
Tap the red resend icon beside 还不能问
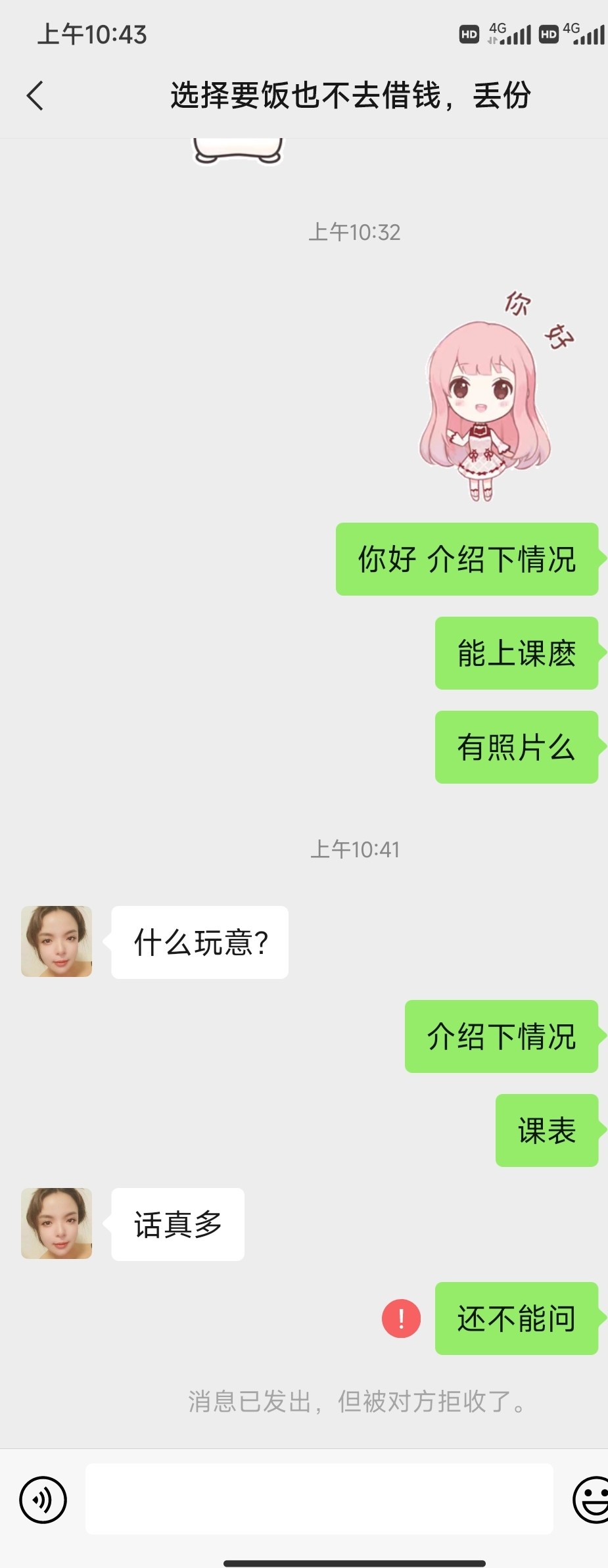coord(401,1318)
